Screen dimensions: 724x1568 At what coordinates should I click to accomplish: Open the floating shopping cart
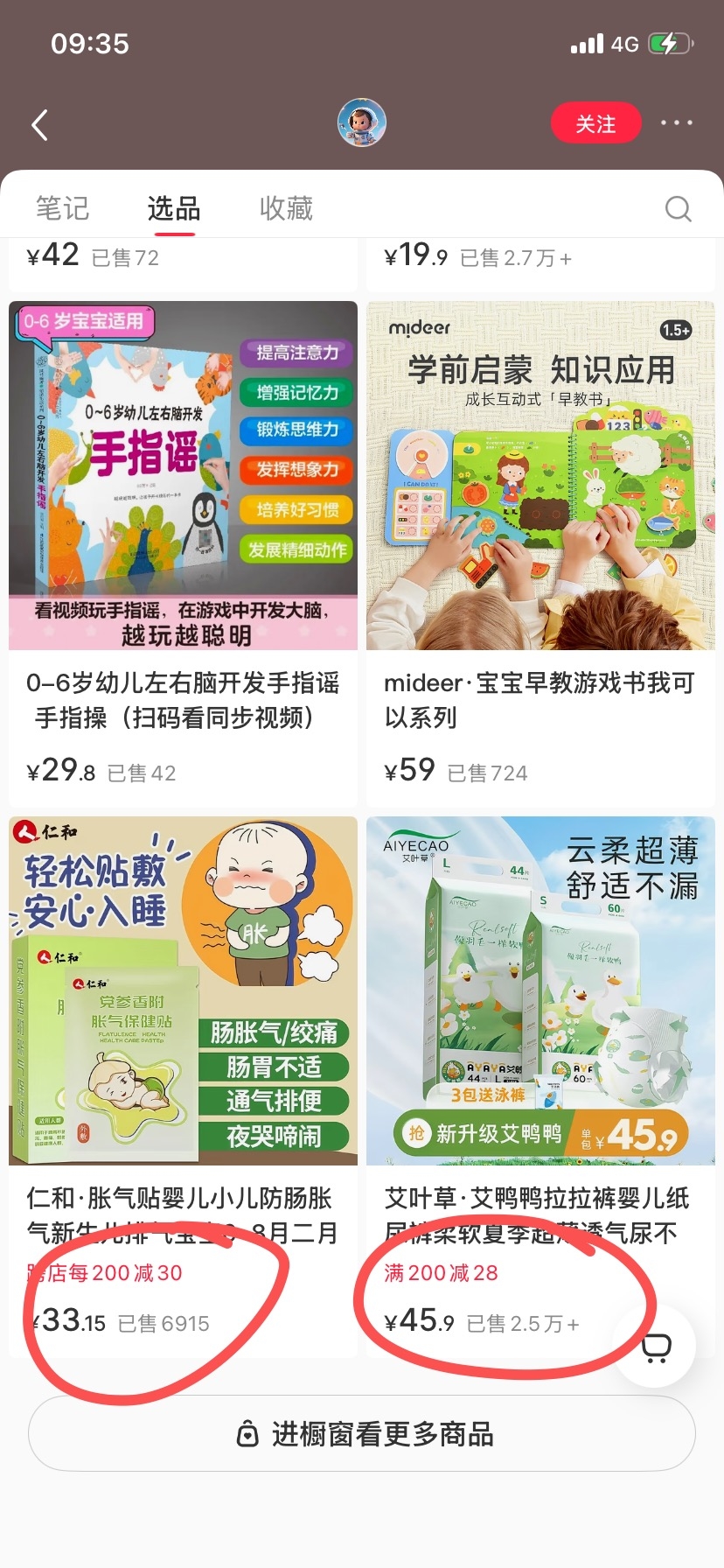point(656,1346)
